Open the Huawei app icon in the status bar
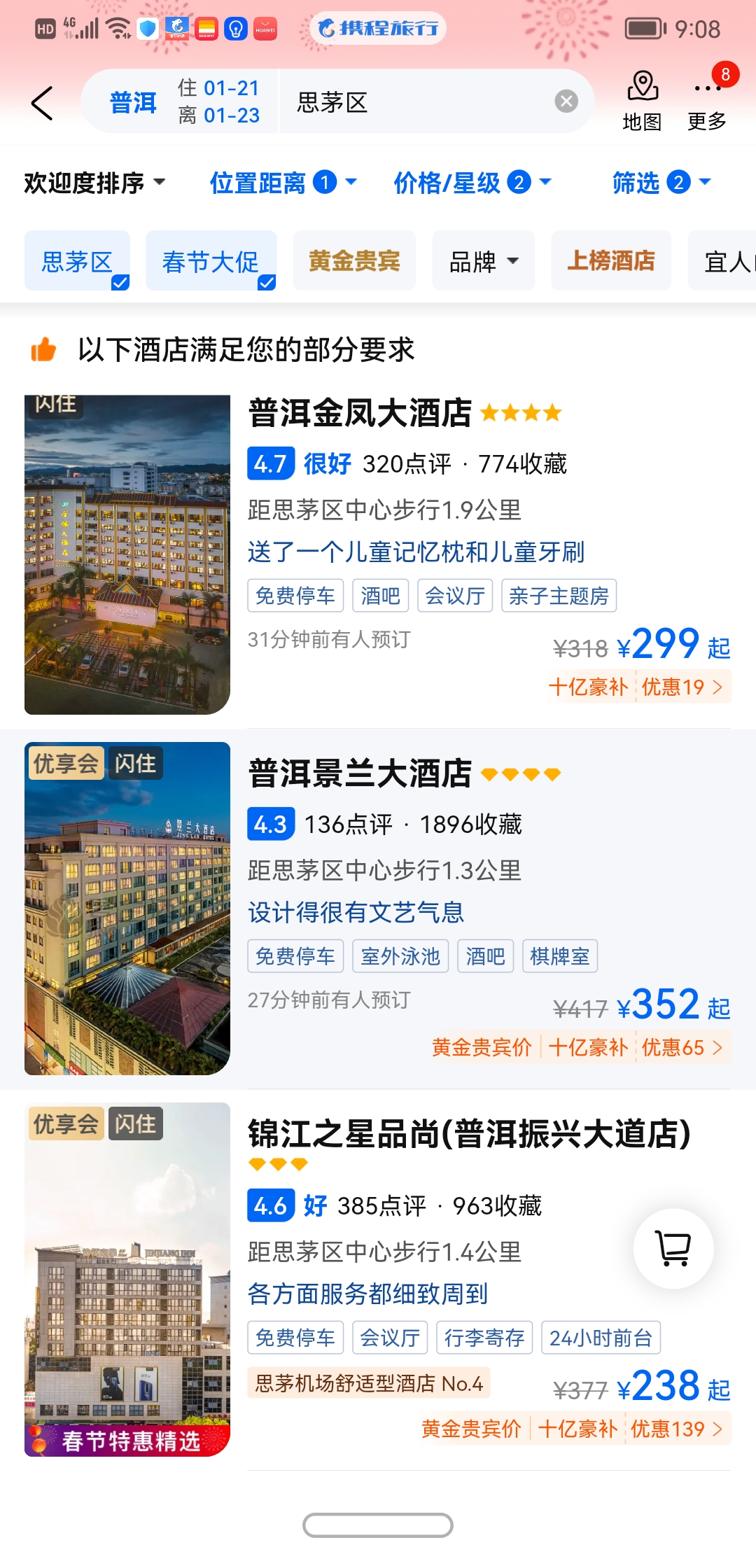The image size is (756, 1568). 265,28
